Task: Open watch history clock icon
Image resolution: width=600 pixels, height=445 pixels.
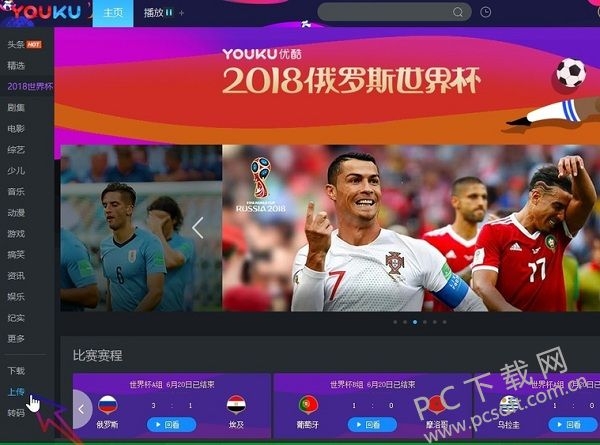Action: pos(486,12)
